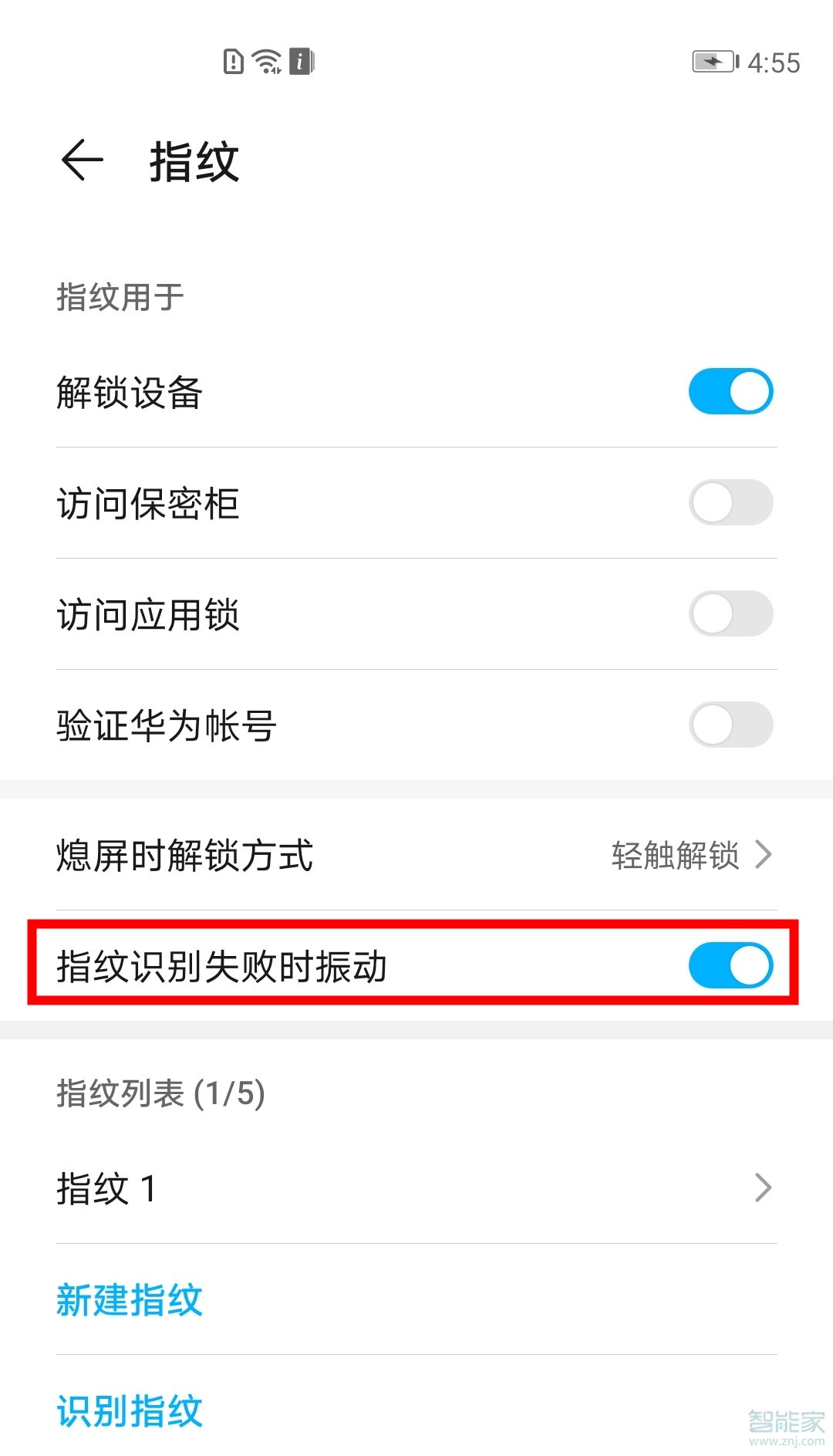Tap 新建指纹 to add a fingerprint

tap(130, 1299)
